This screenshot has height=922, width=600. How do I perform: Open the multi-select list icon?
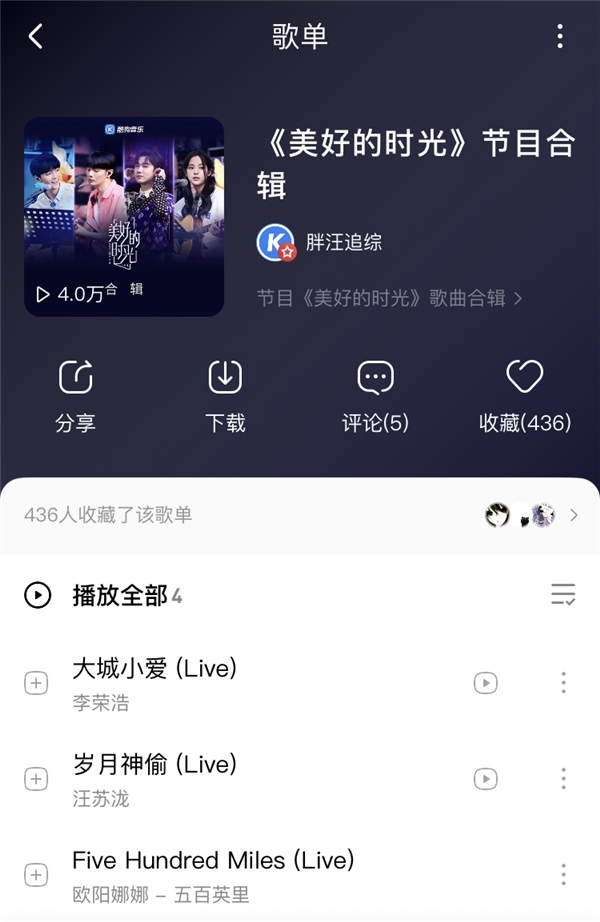(x=563, y=596)
